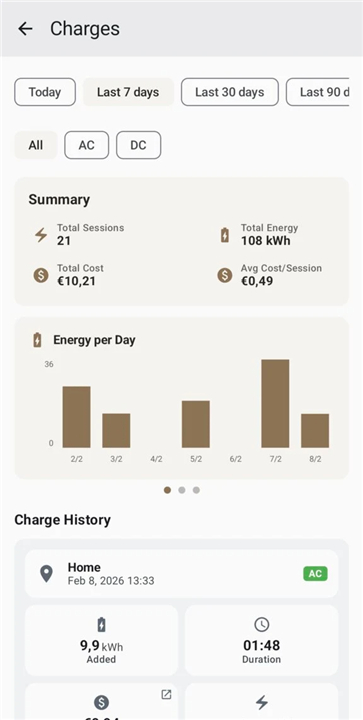The height and width of the screenshot is (720, 363).
Task: Select the Last 7 days filter
Action: (x=128, y=92)
